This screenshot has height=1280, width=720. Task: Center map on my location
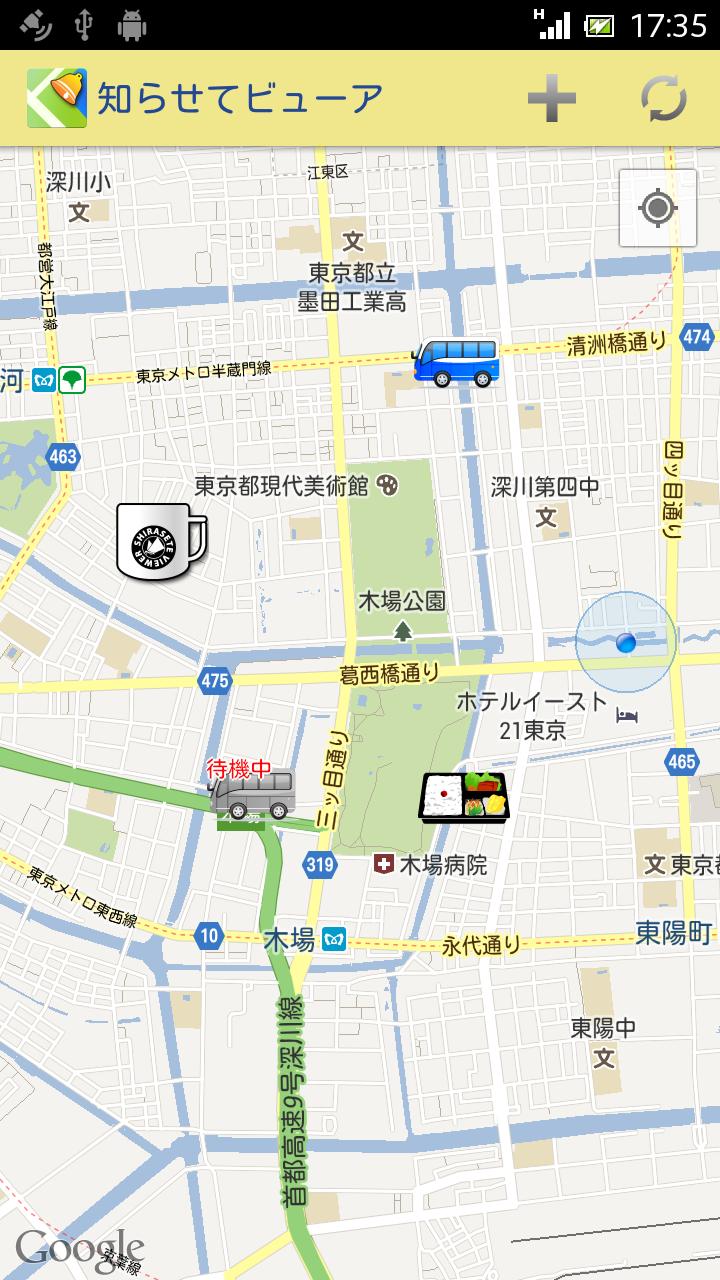point(657,209)
